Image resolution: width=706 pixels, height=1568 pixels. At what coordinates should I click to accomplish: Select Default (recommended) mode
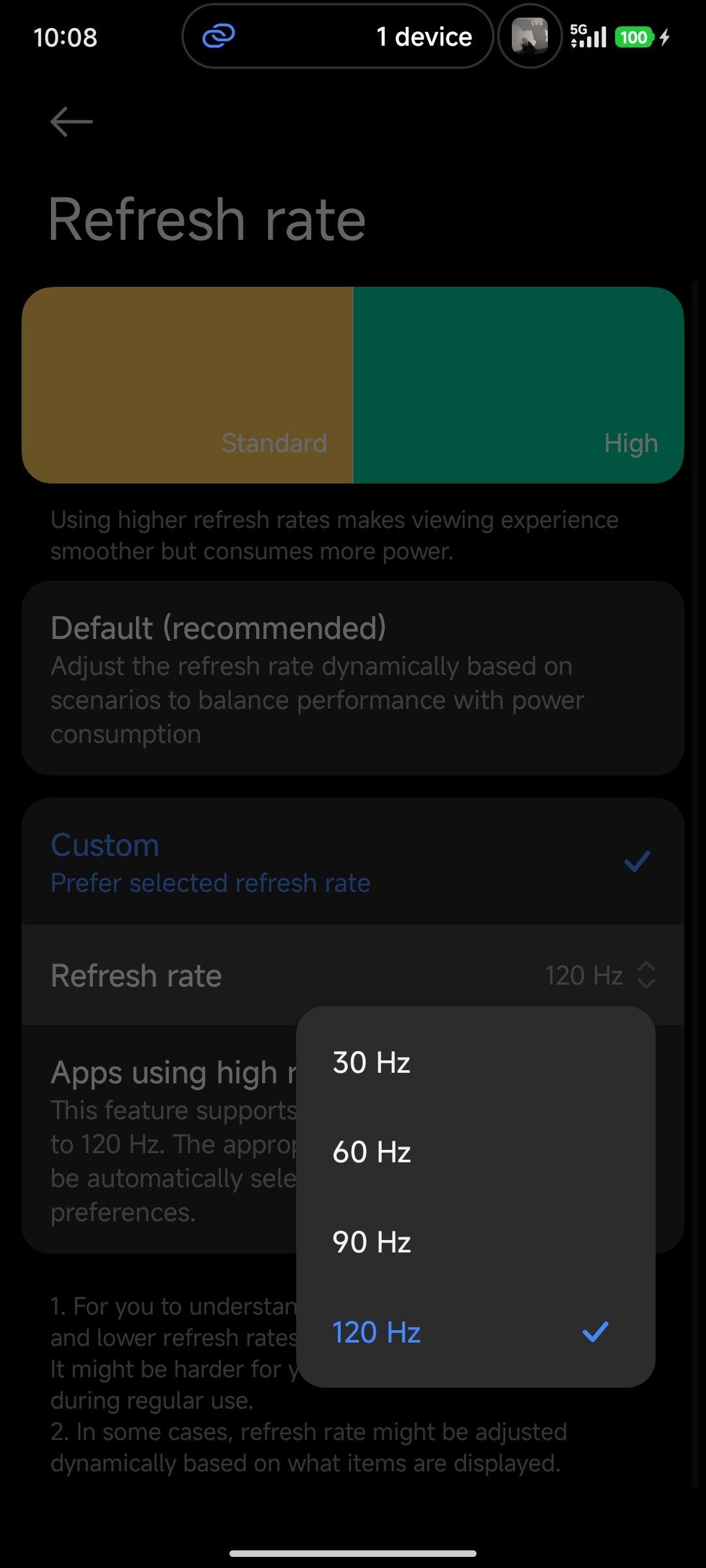(352, 678)
